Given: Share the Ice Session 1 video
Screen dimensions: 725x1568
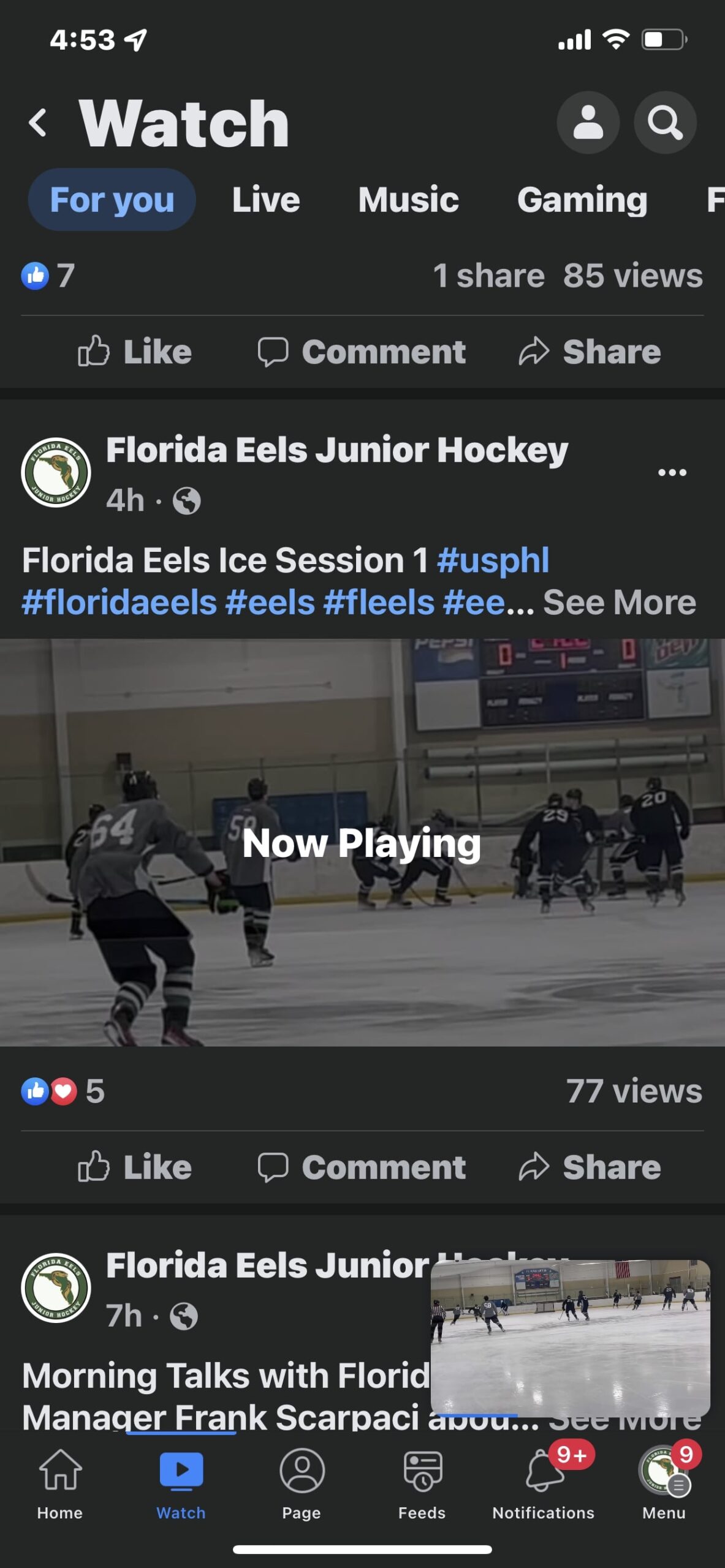Looking at the screenshot, I should point(590,1167).
